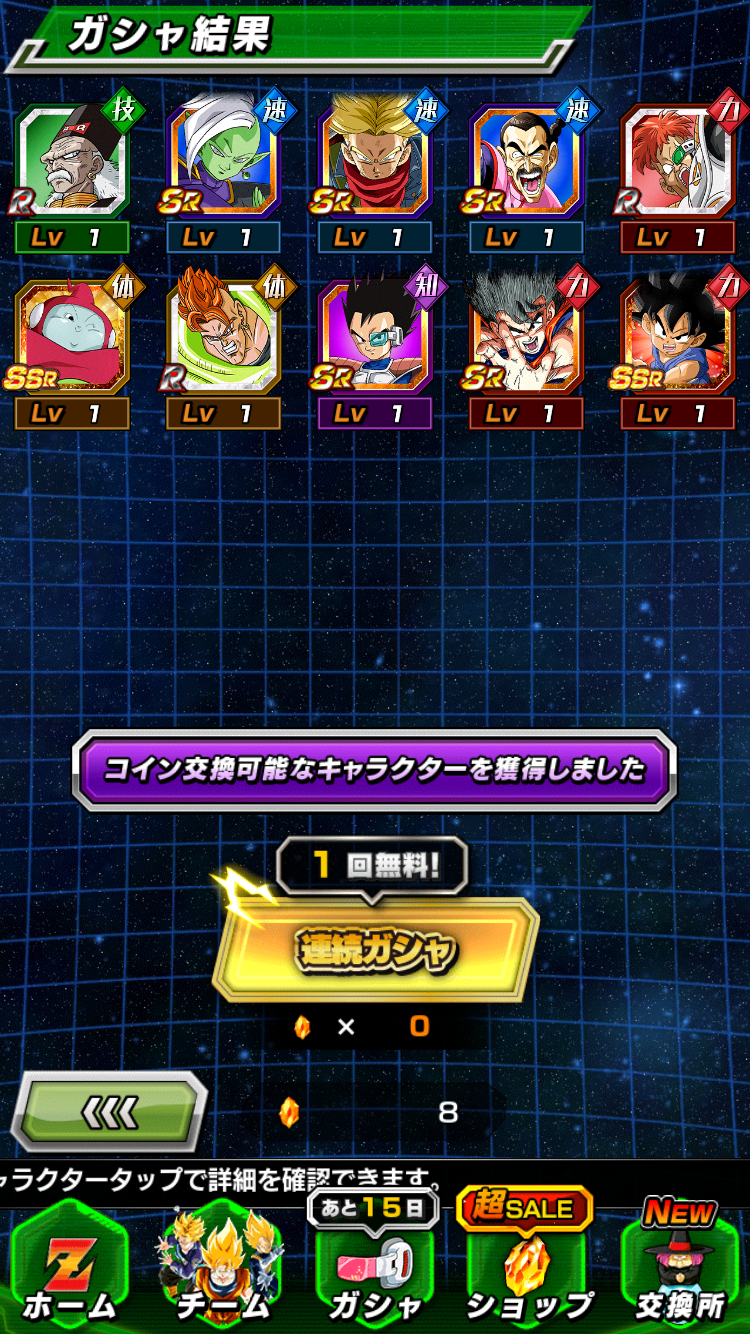
Task: View the SSR red-hooded character card
Action: coord(72,337)
